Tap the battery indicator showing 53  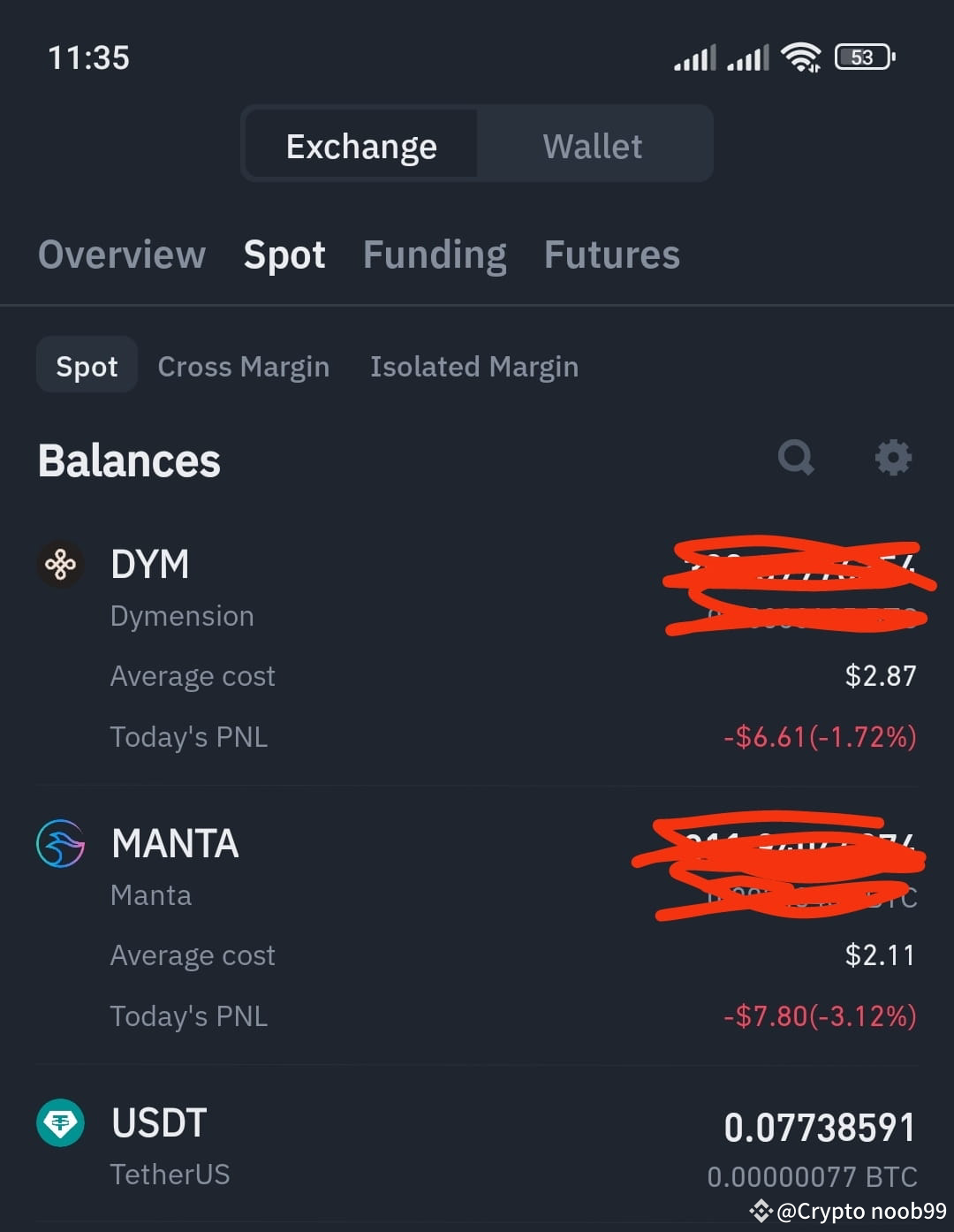click(x=861, y=57)
